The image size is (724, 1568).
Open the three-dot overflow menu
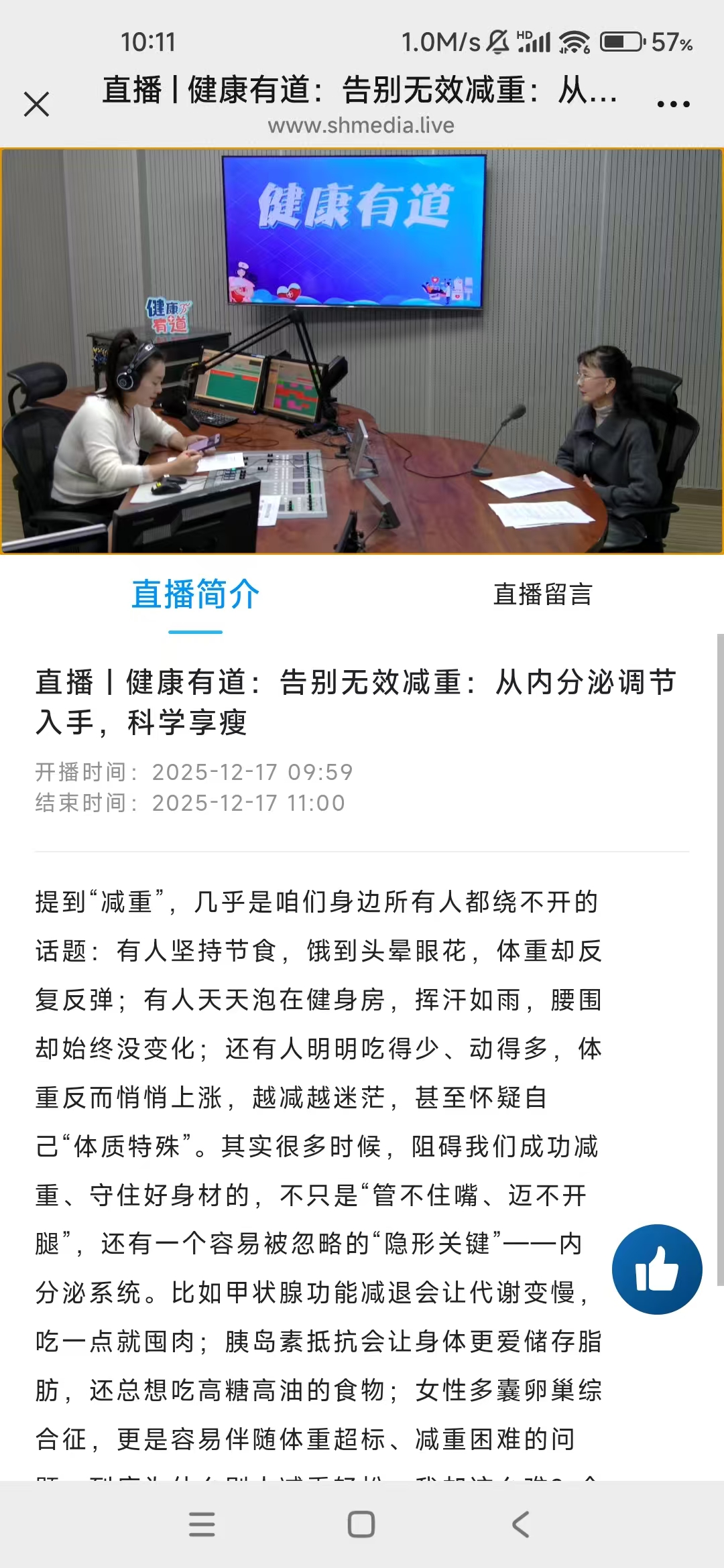[x=673, y=105]
